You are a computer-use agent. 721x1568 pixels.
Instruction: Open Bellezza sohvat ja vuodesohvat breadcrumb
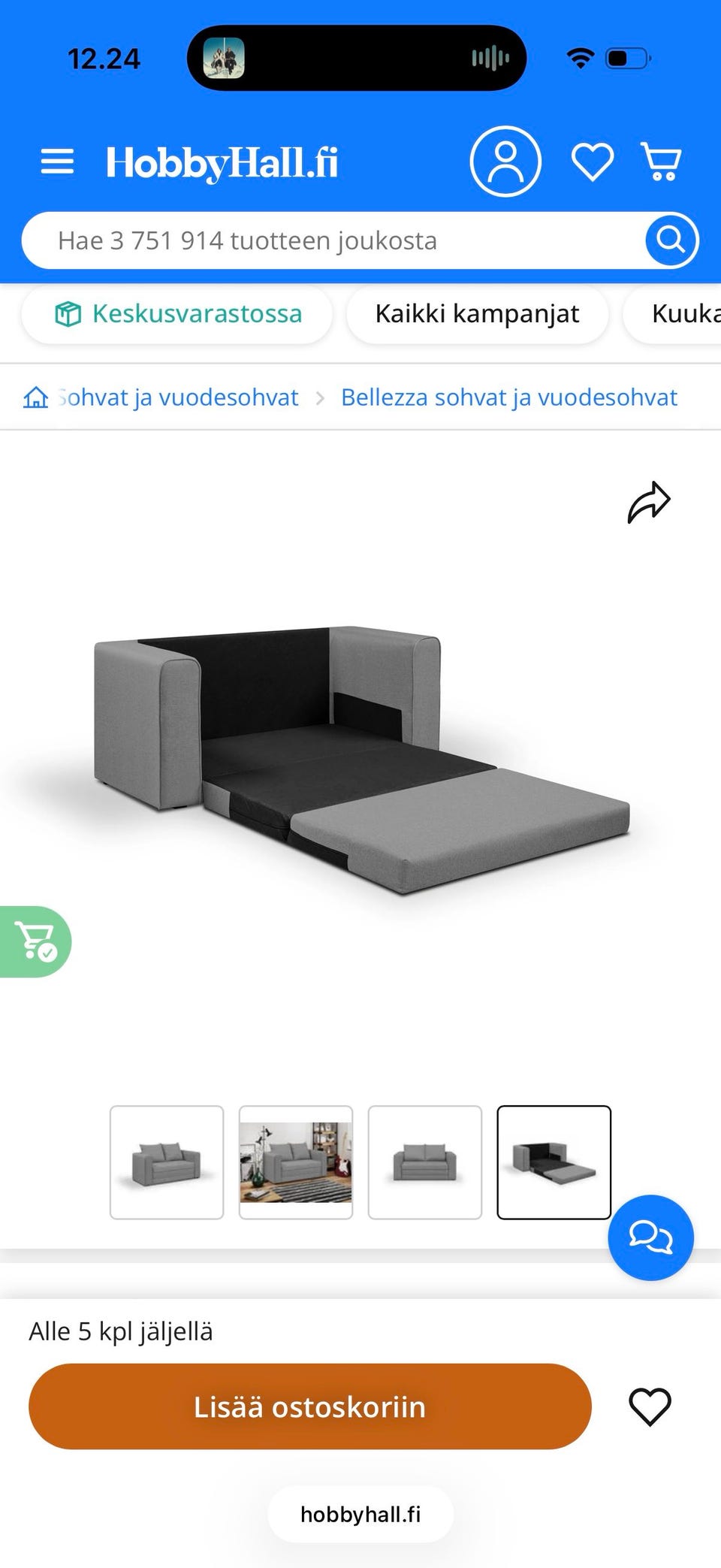coord(509,397)
